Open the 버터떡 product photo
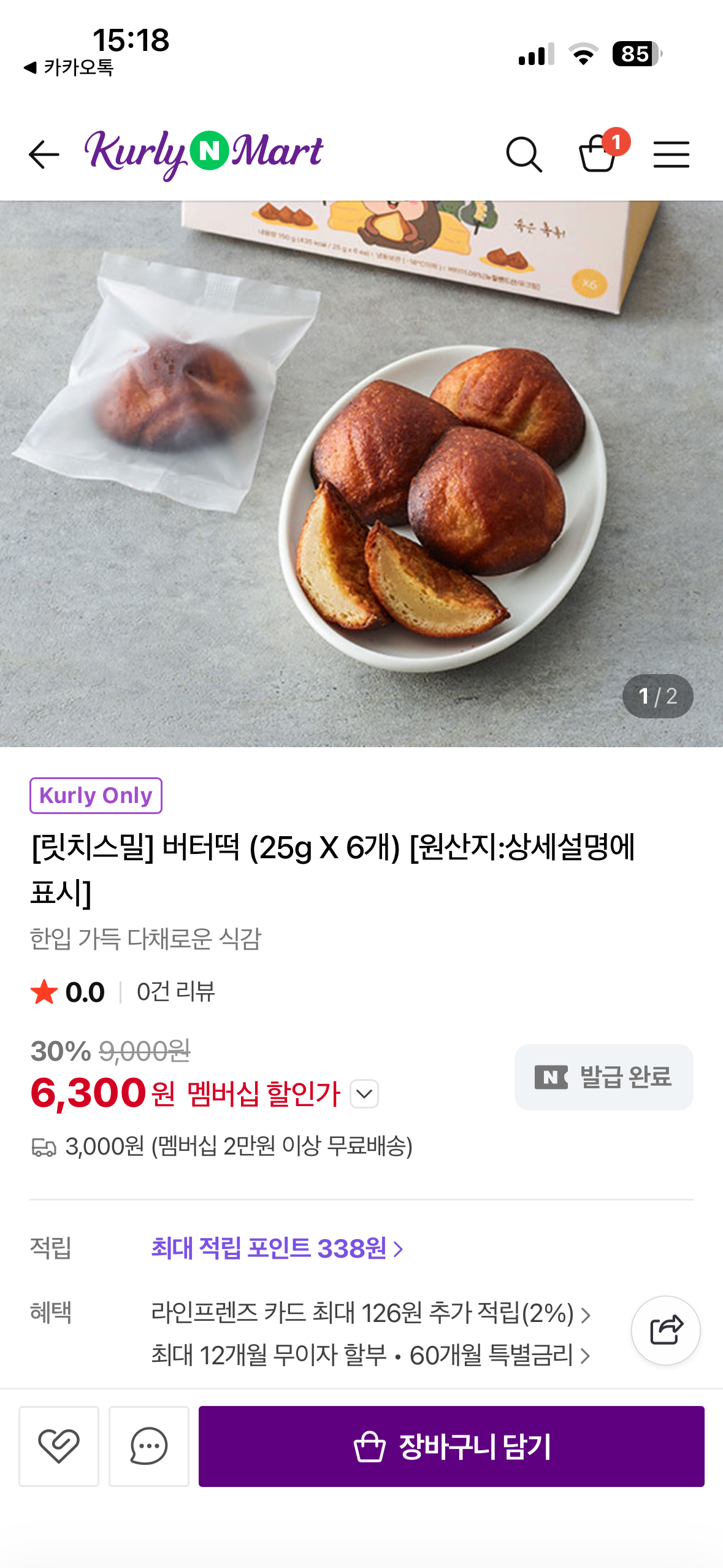 coord(361,474)
